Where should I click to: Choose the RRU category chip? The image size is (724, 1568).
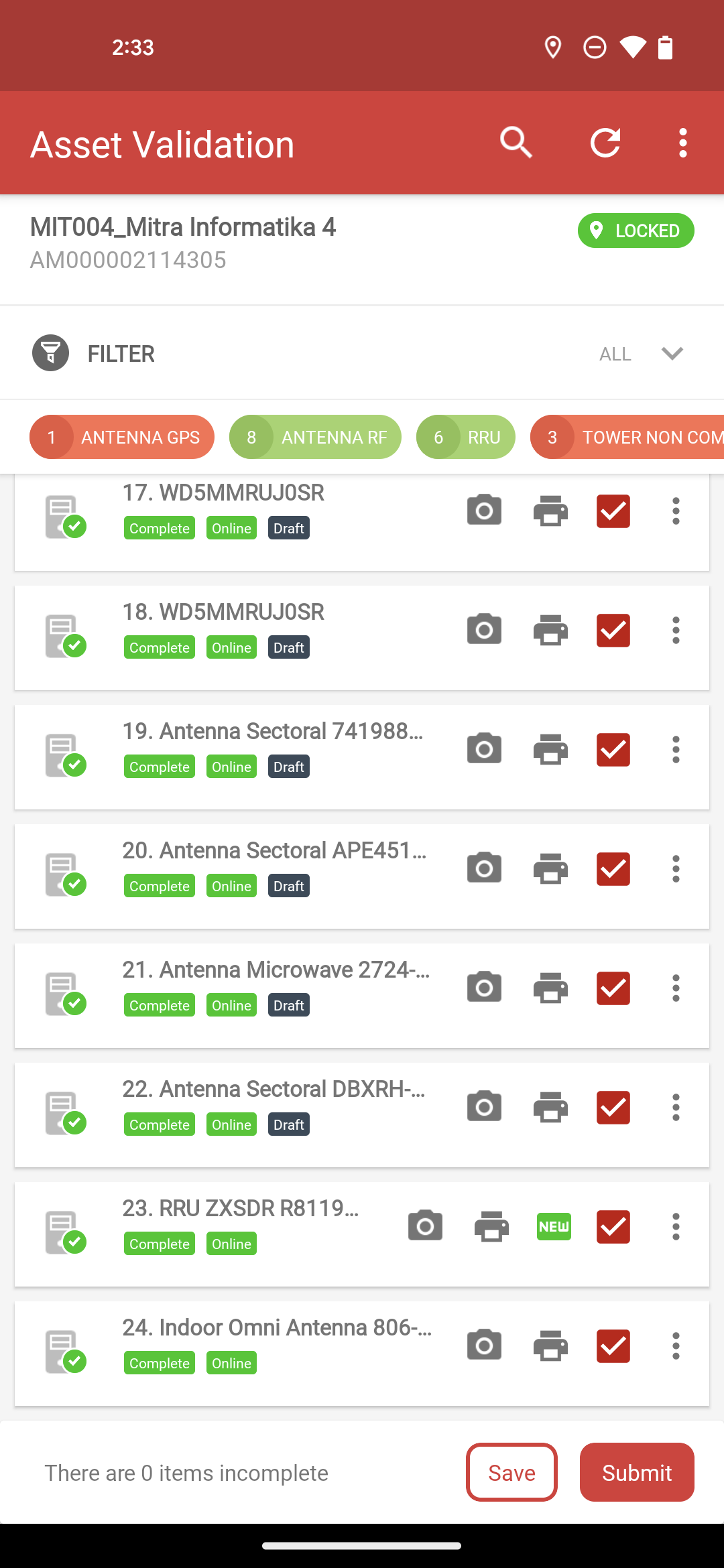click(466, 437)
